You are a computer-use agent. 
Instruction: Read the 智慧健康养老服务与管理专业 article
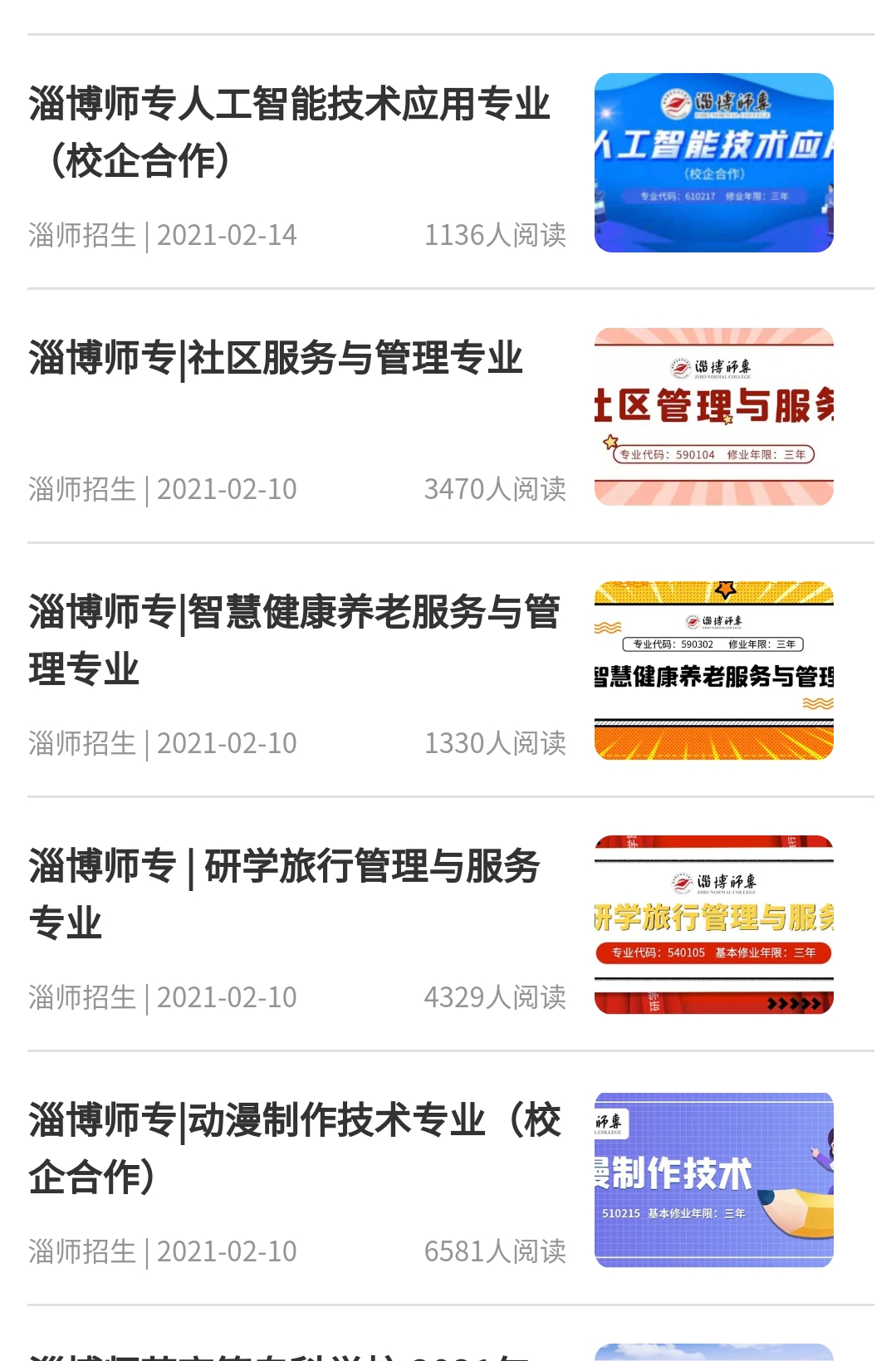(x=294, y=639)
